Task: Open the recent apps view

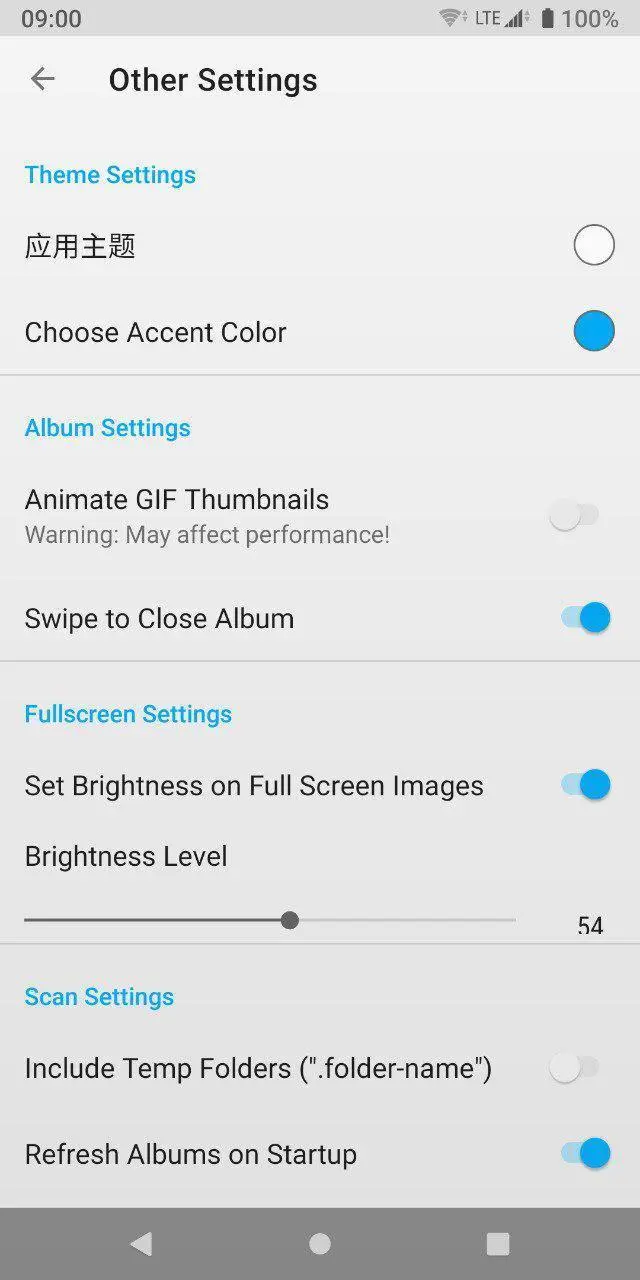Action: 497,1243
